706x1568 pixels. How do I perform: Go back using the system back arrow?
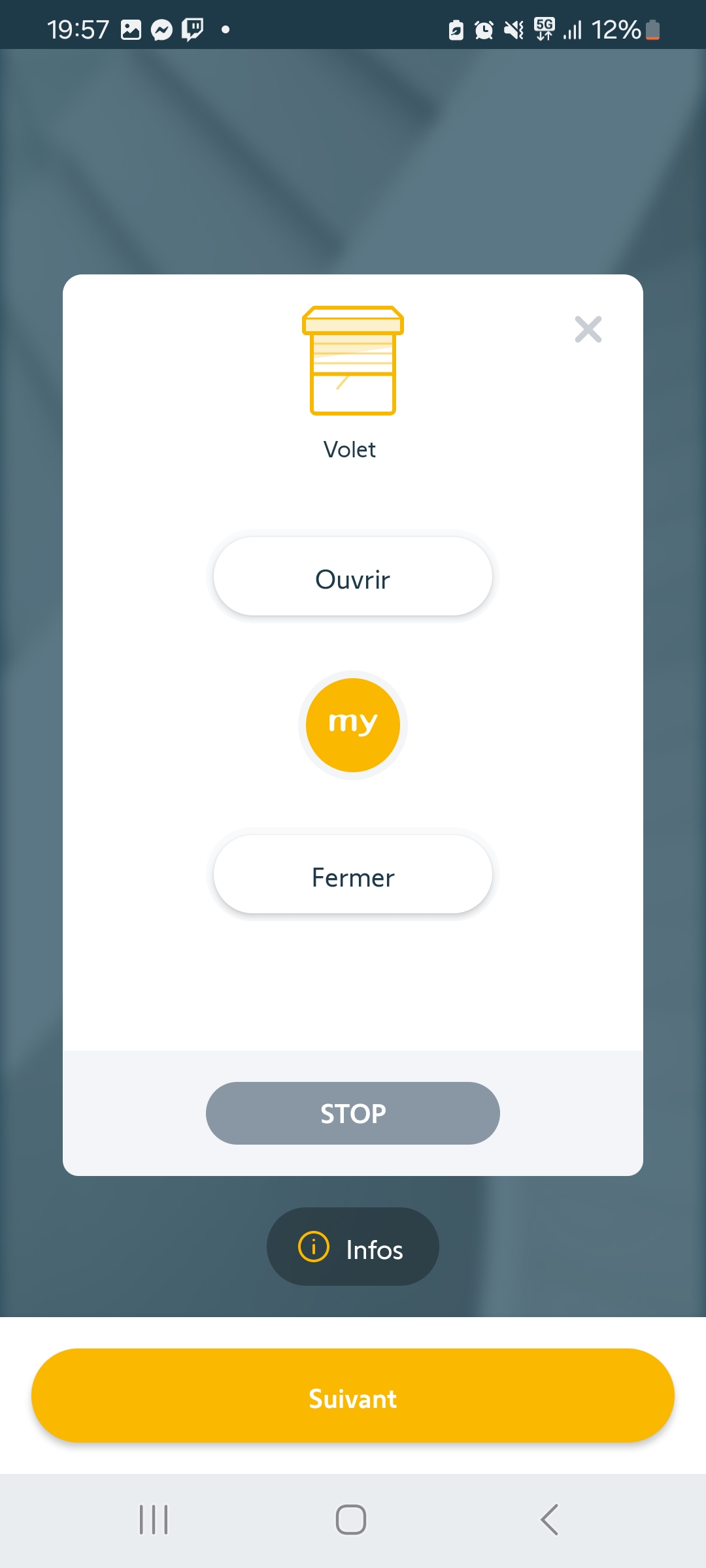(550, 1520)
